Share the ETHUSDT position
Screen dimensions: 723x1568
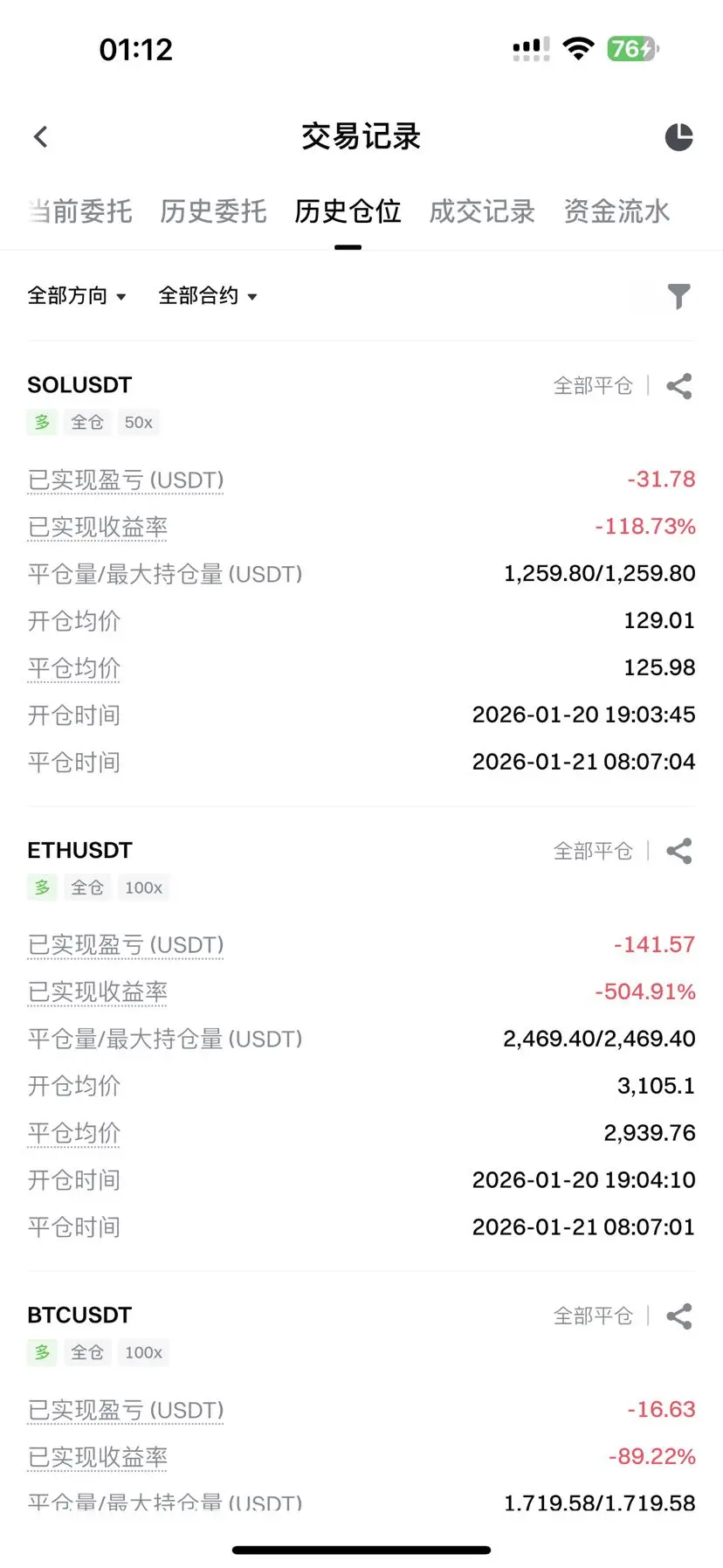678,852
